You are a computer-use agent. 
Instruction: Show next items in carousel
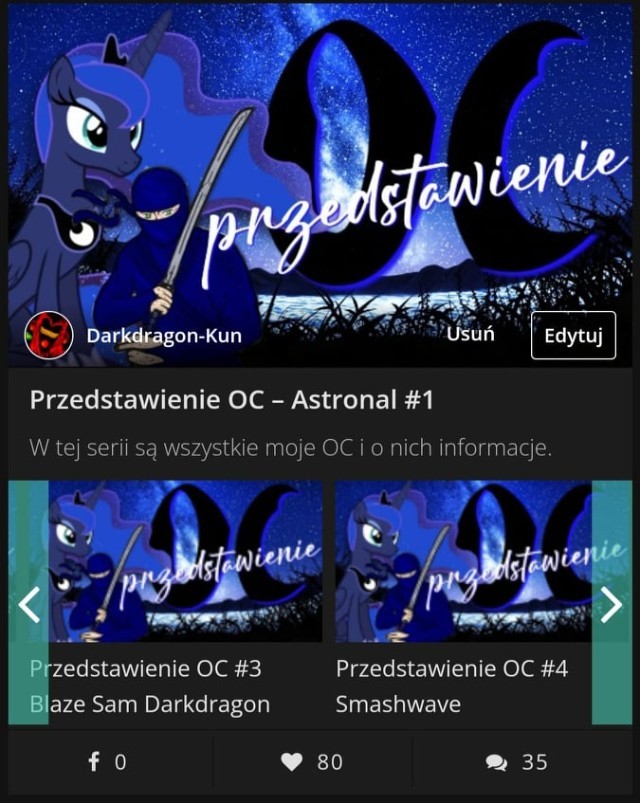pos(611,603)
